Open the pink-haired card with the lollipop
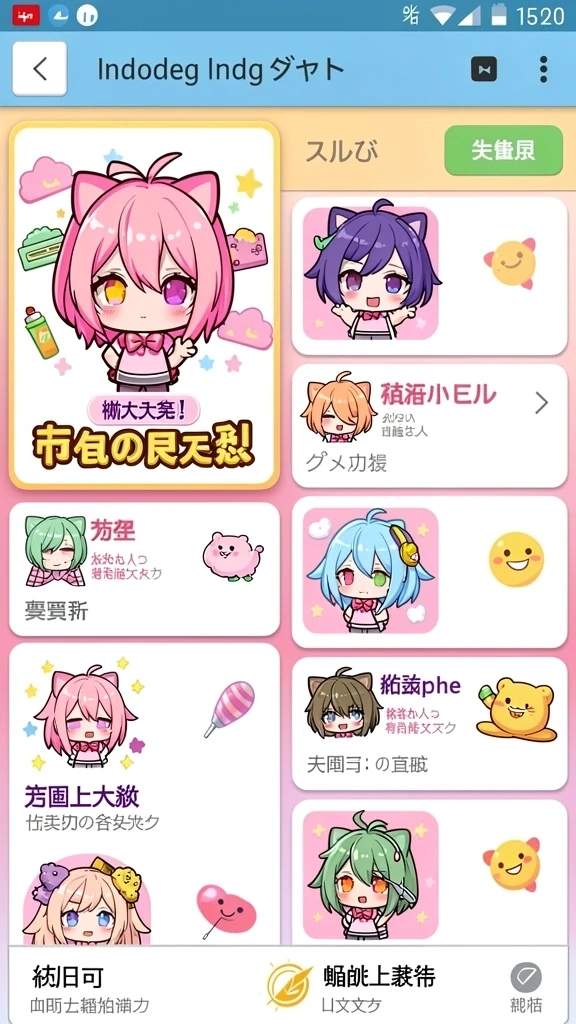Screen dimensions: 576x1024 tap(144, 793)
